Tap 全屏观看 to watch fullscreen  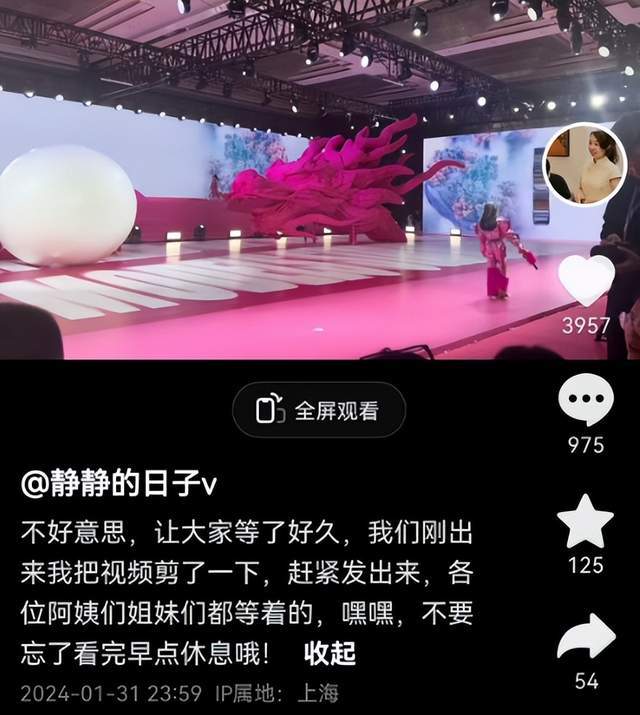(319, 410)
